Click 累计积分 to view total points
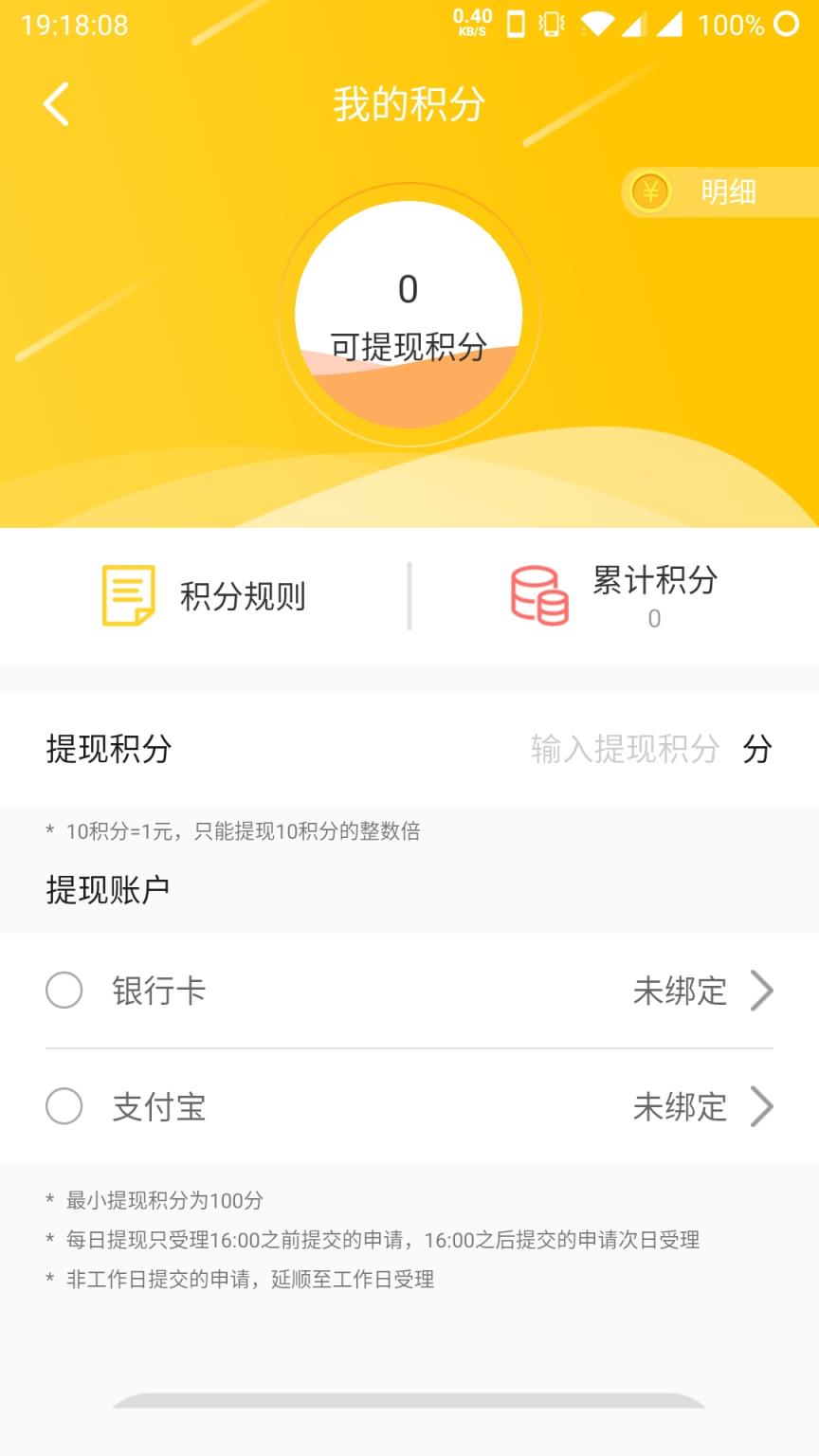This screenshot has height=1456, width=819. (653, 584)
